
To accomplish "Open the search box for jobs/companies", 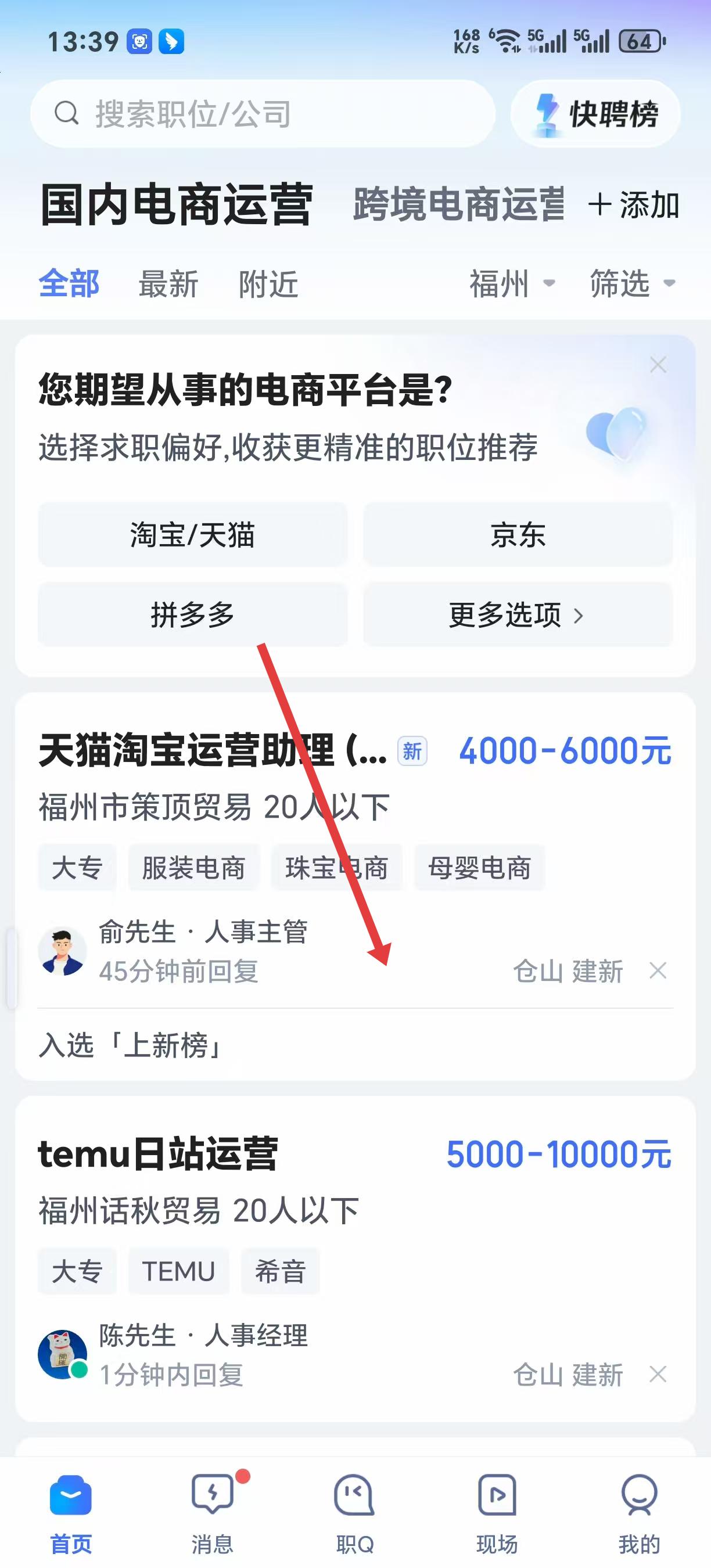I will 262,114.
